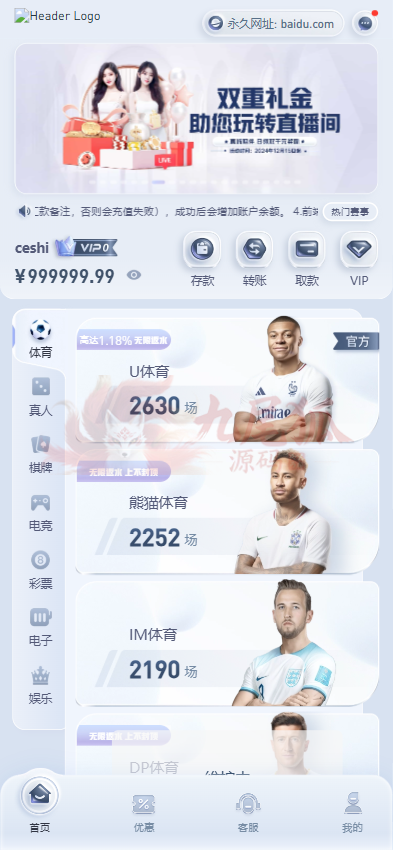The image size is (393, 850).
Task: Open the double bonus promo banner
Action: pyautogui.click(x=196, y=119)
